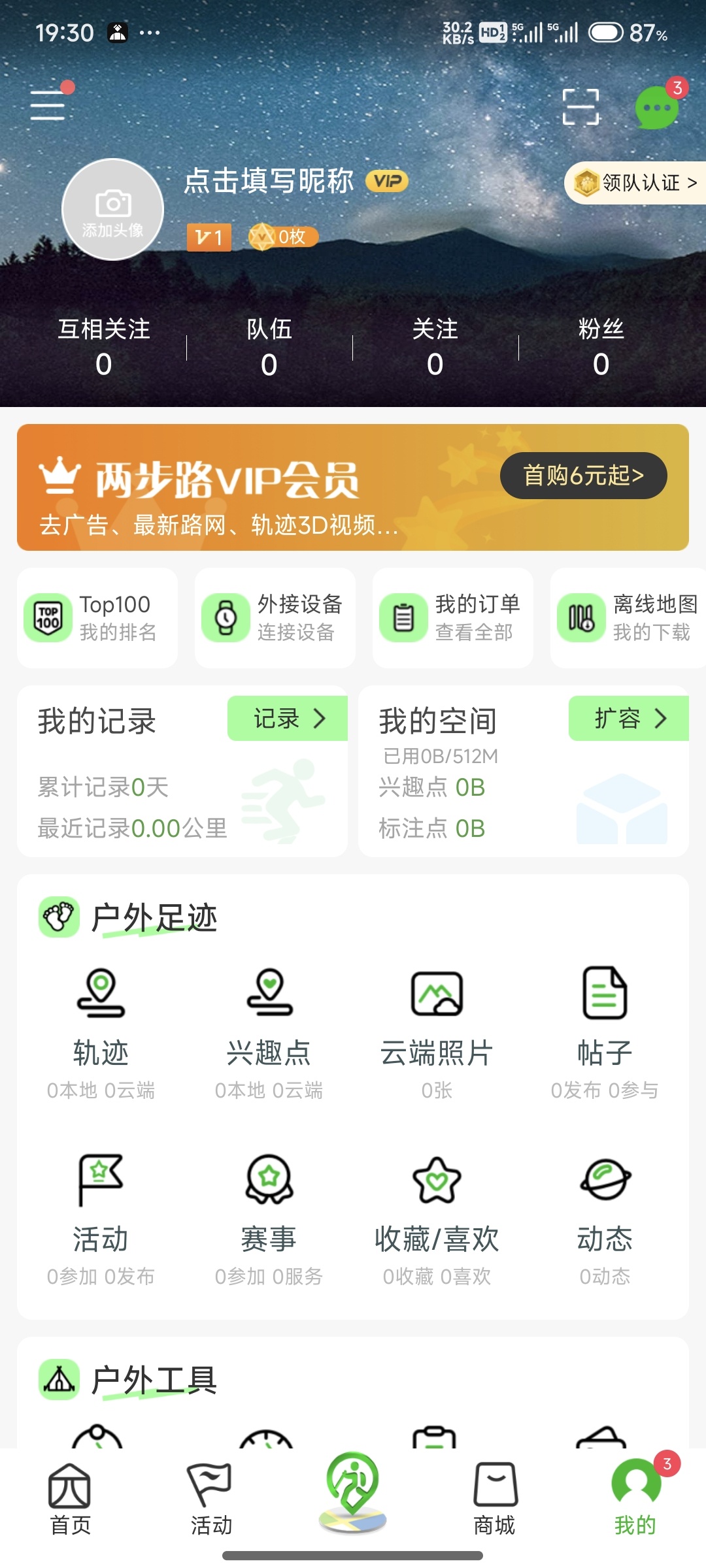Viewport: 706px width, 1568px height.
Task: Tap 点击填写昵称 to set nickname
Action: [269, 181]
